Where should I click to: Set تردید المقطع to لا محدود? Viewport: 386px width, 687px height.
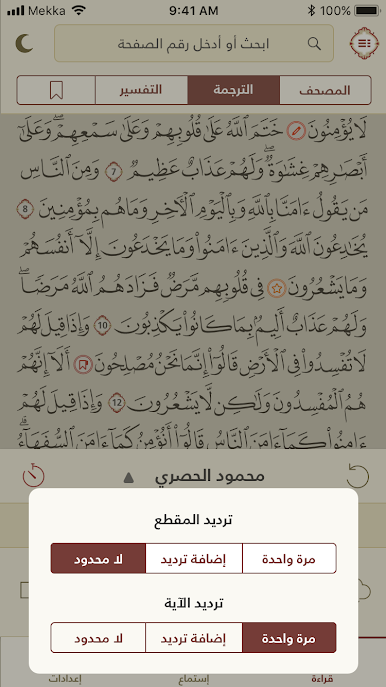(x=98, y=559)
